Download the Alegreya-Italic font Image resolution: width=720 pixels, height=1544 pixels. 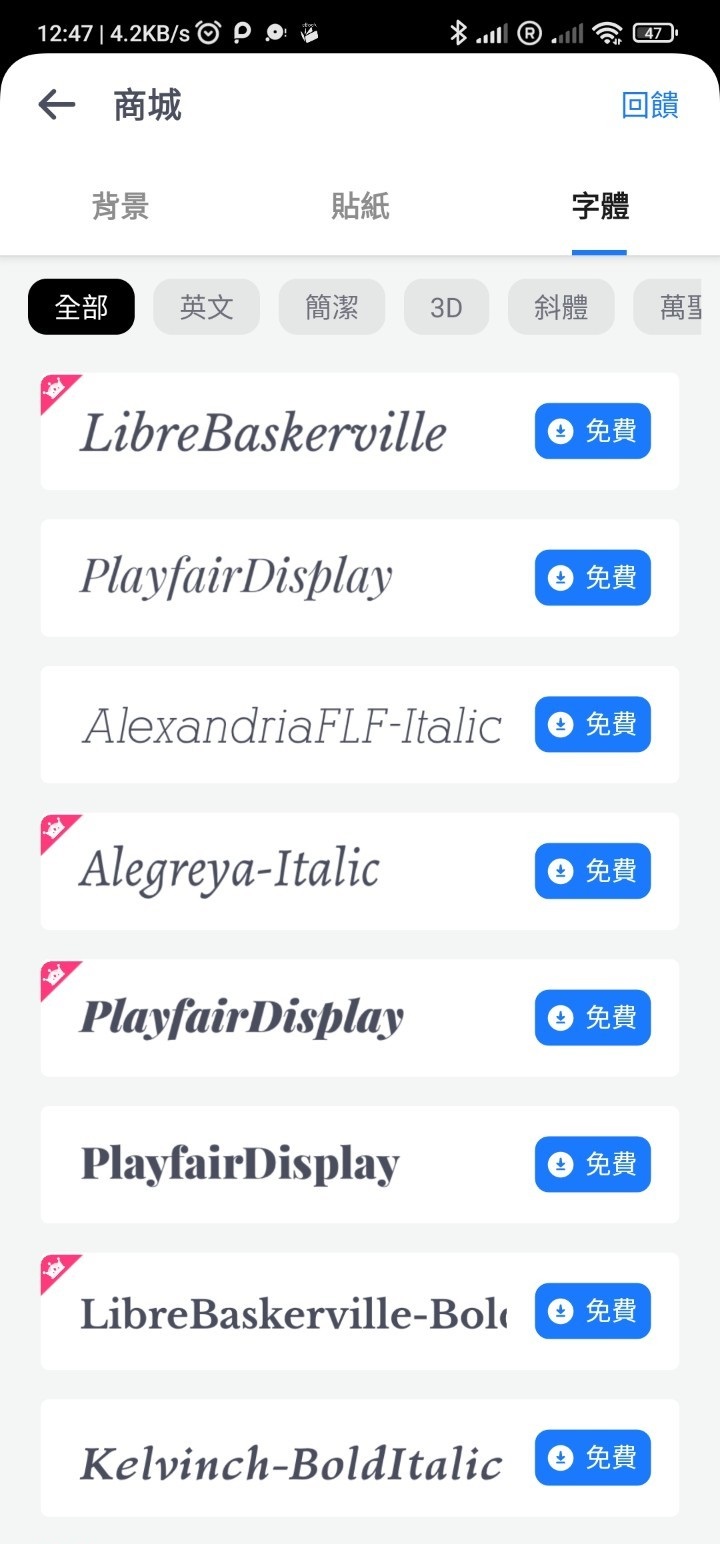pyautogui.click(x=593, y=871)
